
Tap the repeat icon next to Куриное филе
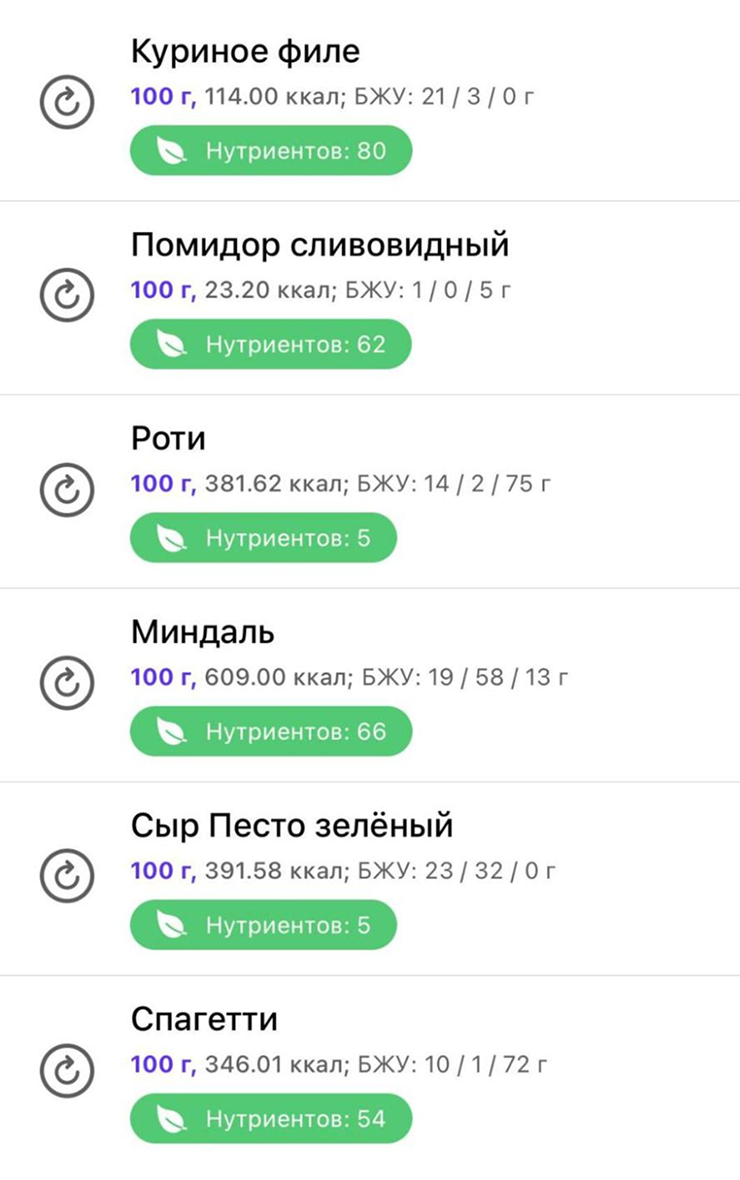(67, 102)
